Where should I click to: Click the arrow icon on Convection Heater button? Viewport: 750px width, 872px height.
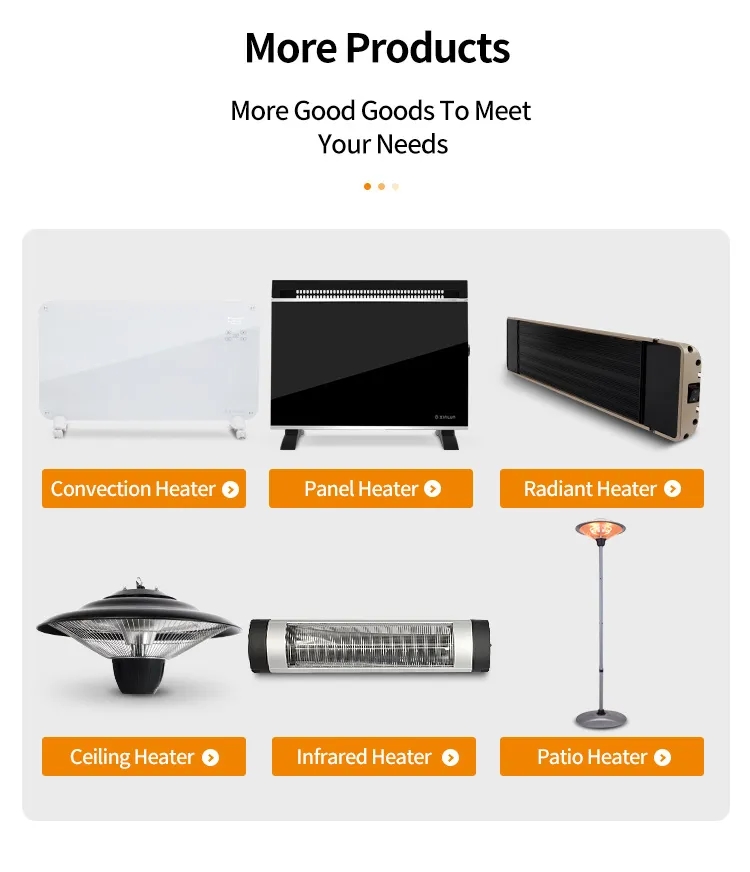[x=231, y=489]
